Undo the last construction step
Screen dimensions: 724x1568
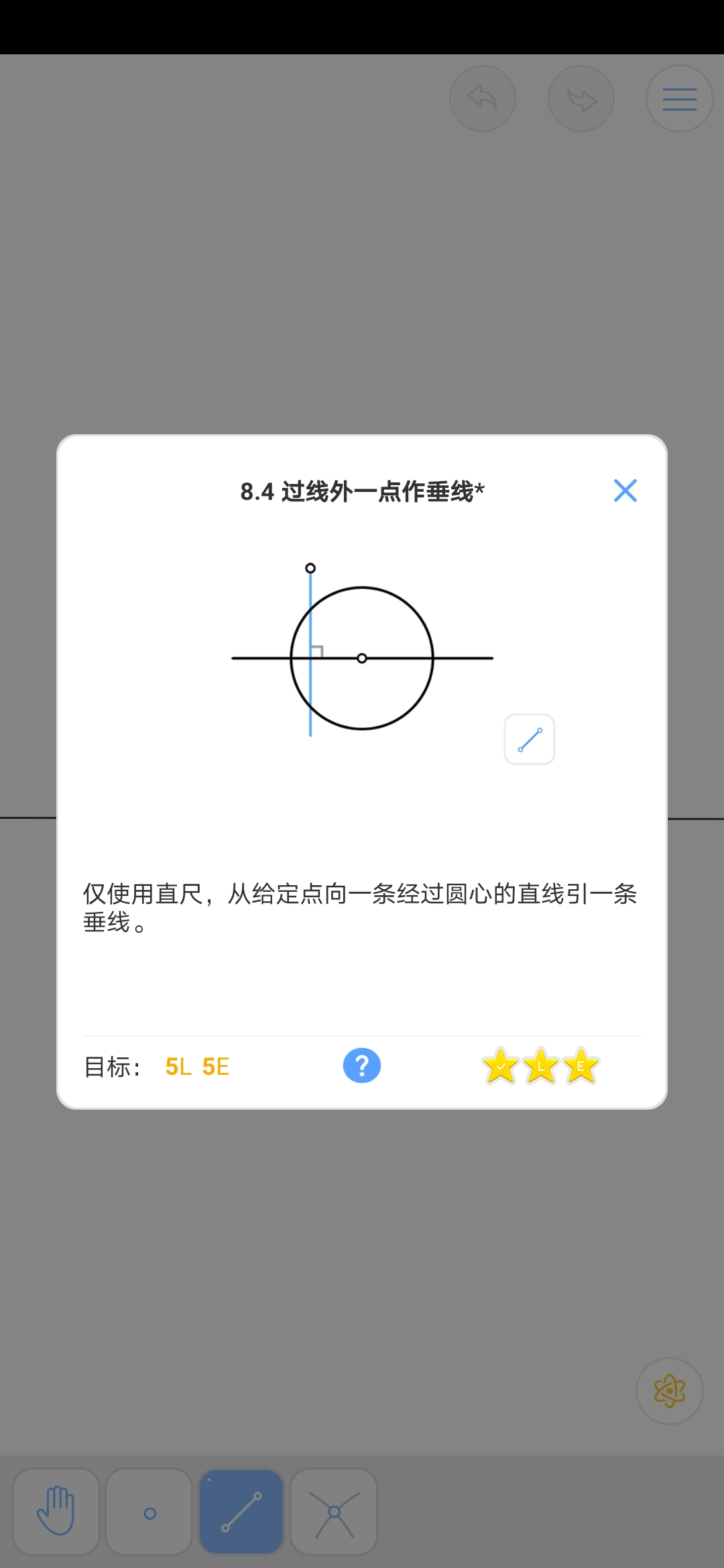coord(483,99)
